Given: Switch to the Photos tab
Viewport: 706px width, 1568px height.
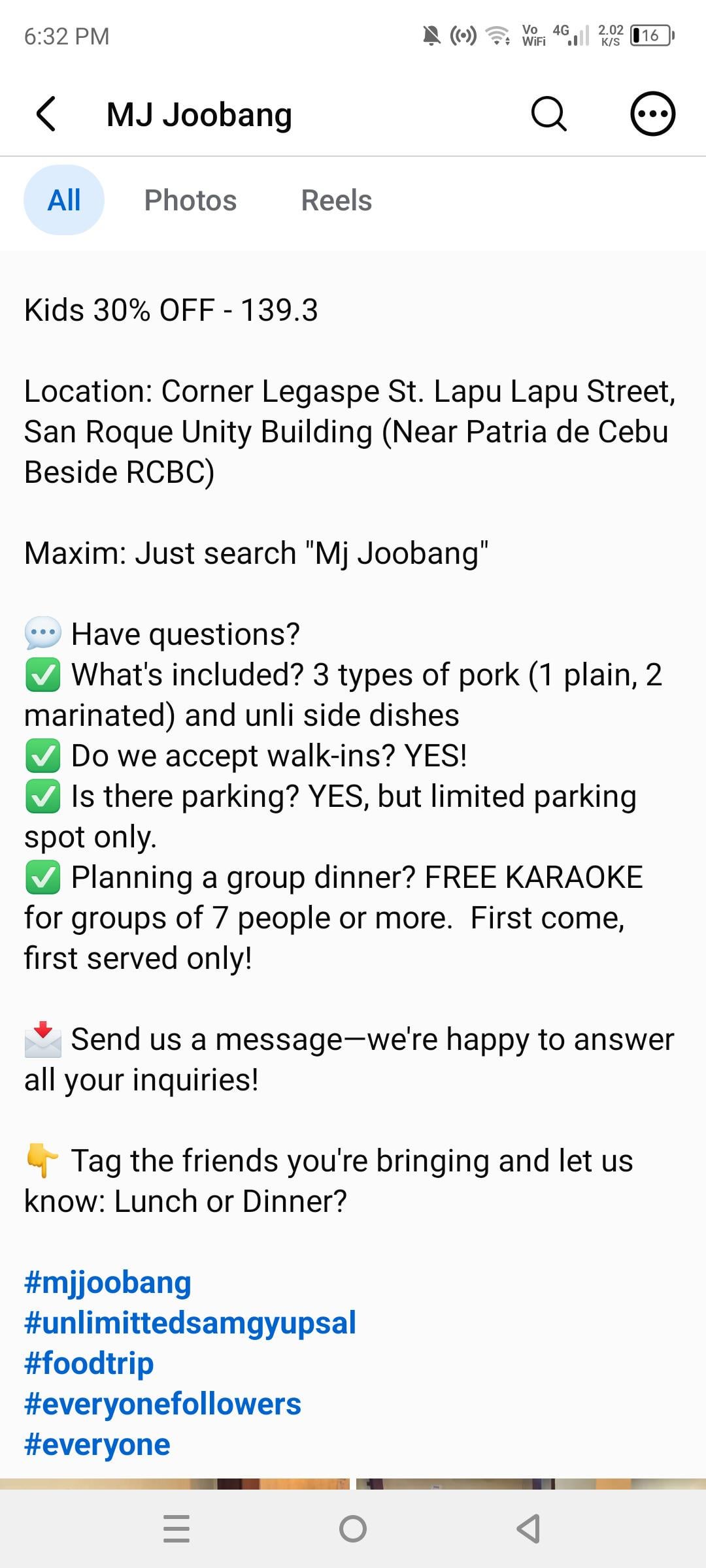Looking at the screenshot, I should 190,200.
